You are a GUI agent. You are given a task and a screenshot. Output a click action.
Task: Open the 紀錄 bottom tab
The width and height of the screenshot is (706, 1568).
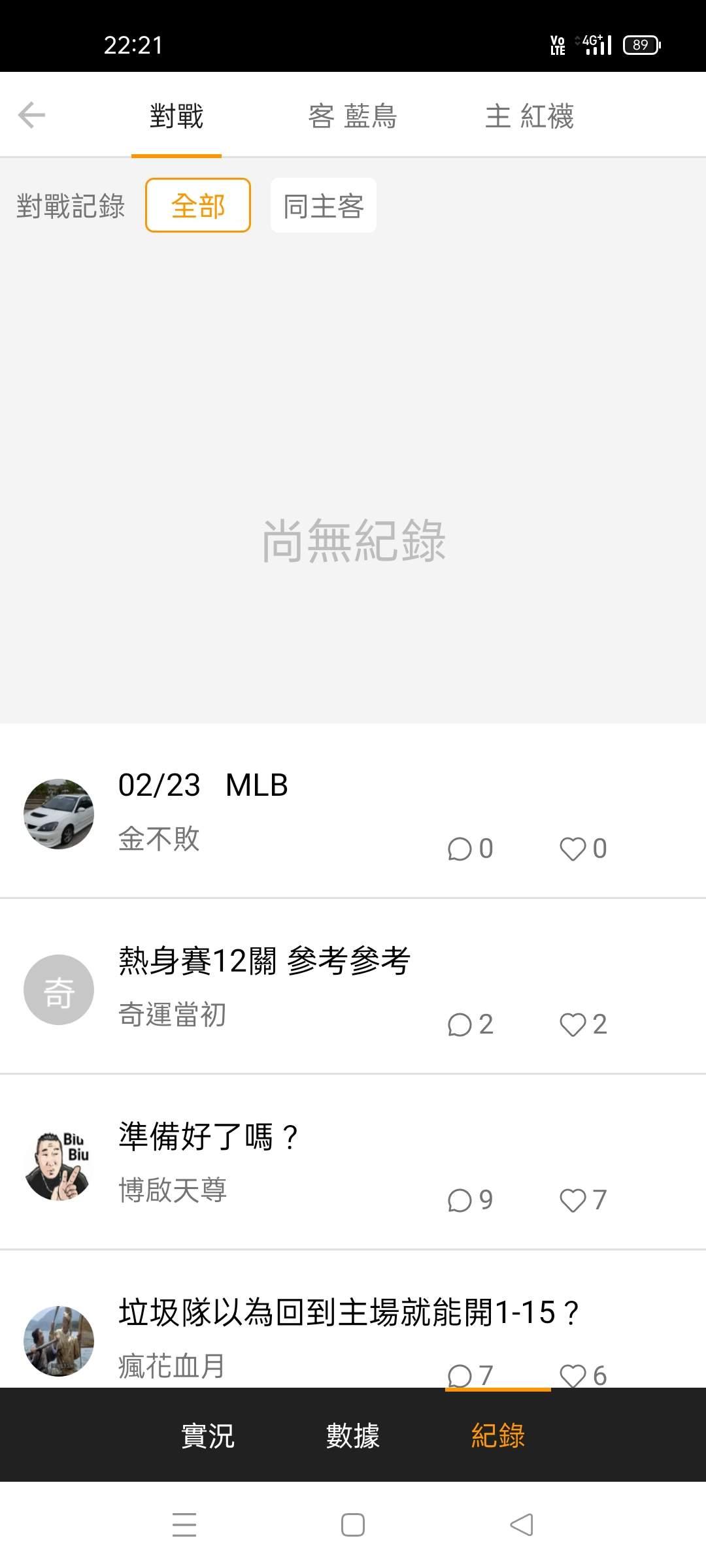click(497, 1435)
